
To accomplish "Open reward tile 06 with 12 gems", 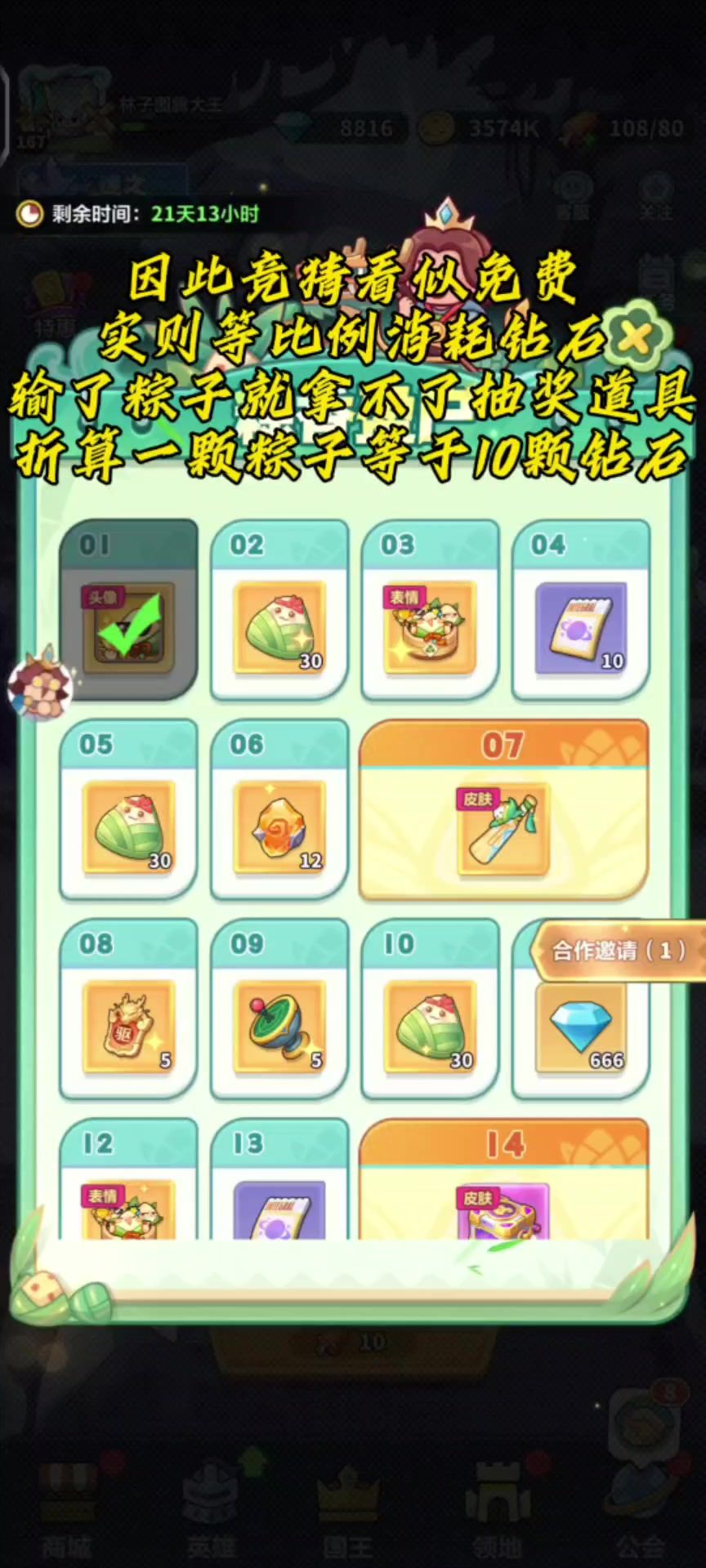I will coord(280,809).
